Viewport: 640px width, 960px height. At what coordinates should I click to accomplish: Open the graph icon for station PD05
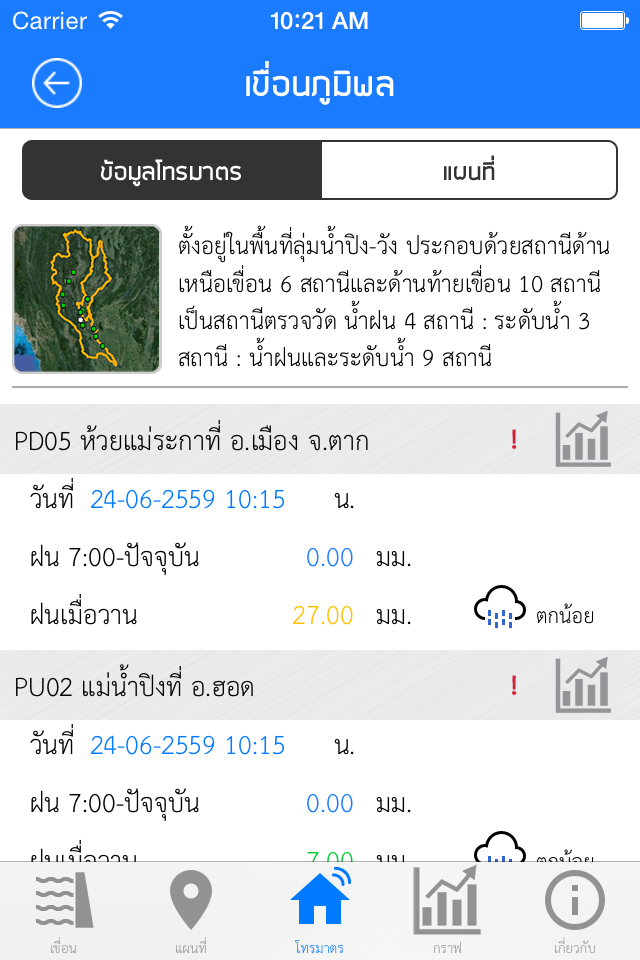[582, 439]
